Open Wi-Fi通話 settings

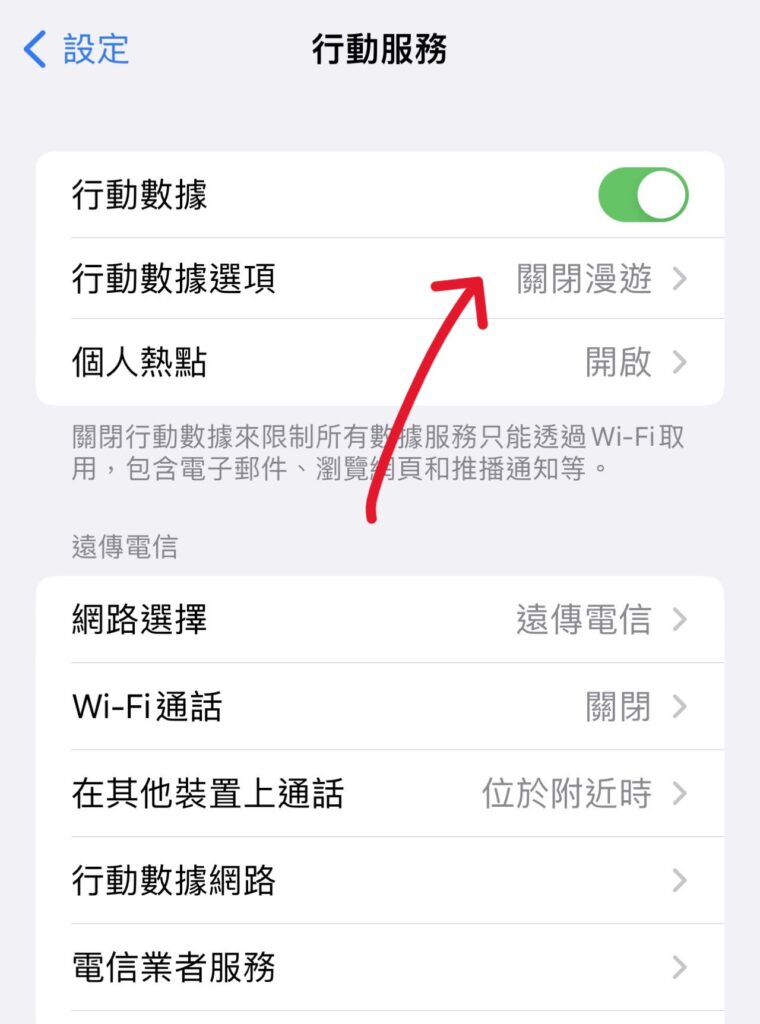click(380, 707)
